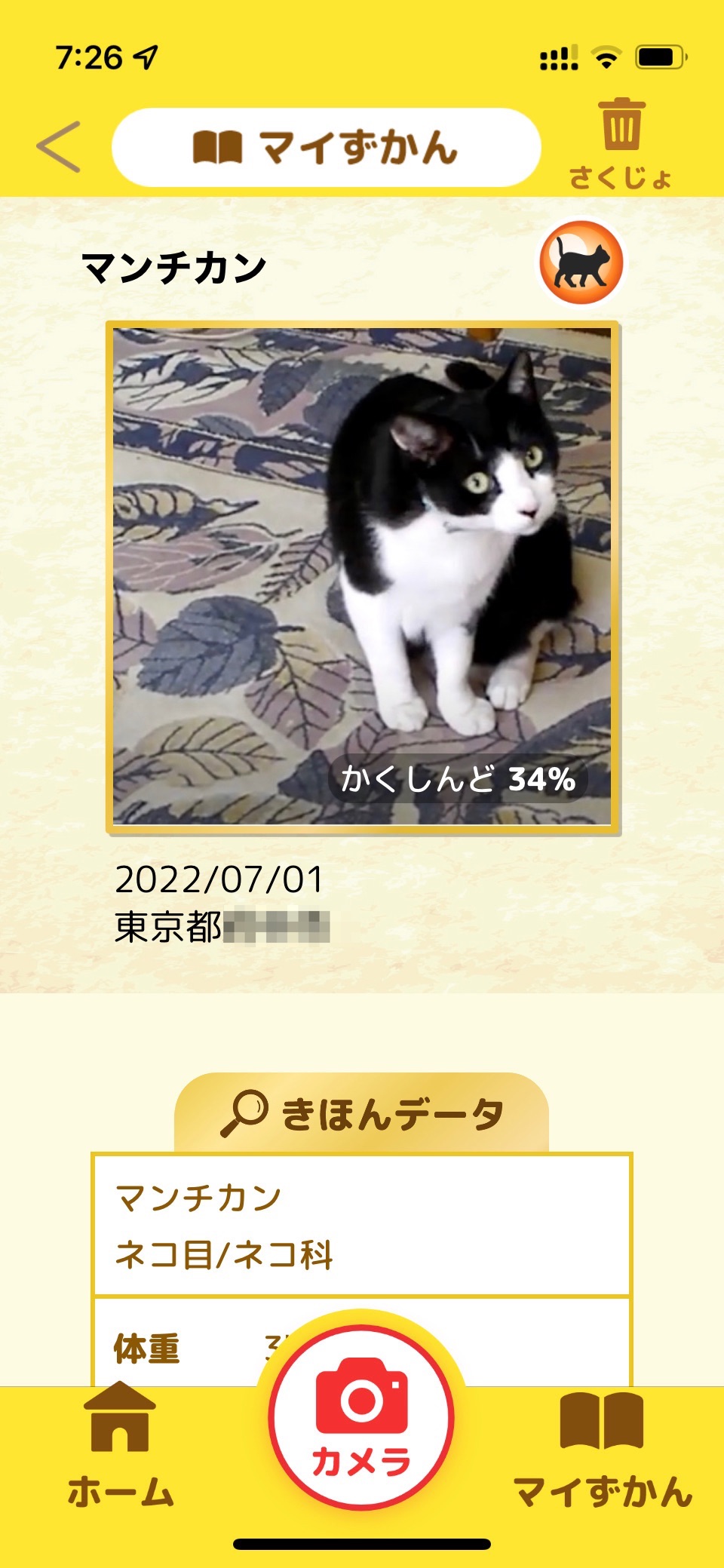The width and height of the screenshot is (724, 1568).
Task: Delete this entry with さくじょ
Action: (621, 142)
